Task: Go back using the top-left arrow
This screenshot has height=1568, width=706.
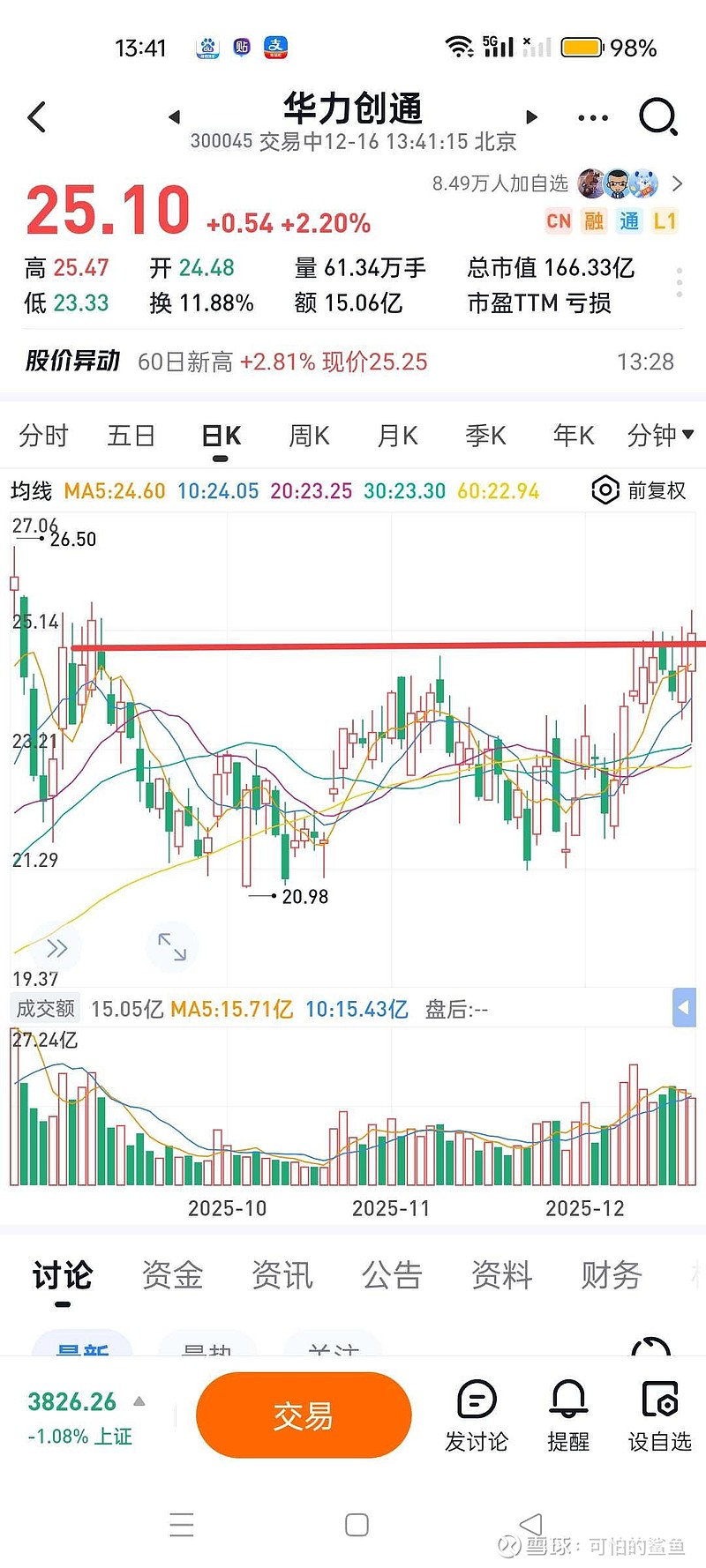Action: coord(37,117)
